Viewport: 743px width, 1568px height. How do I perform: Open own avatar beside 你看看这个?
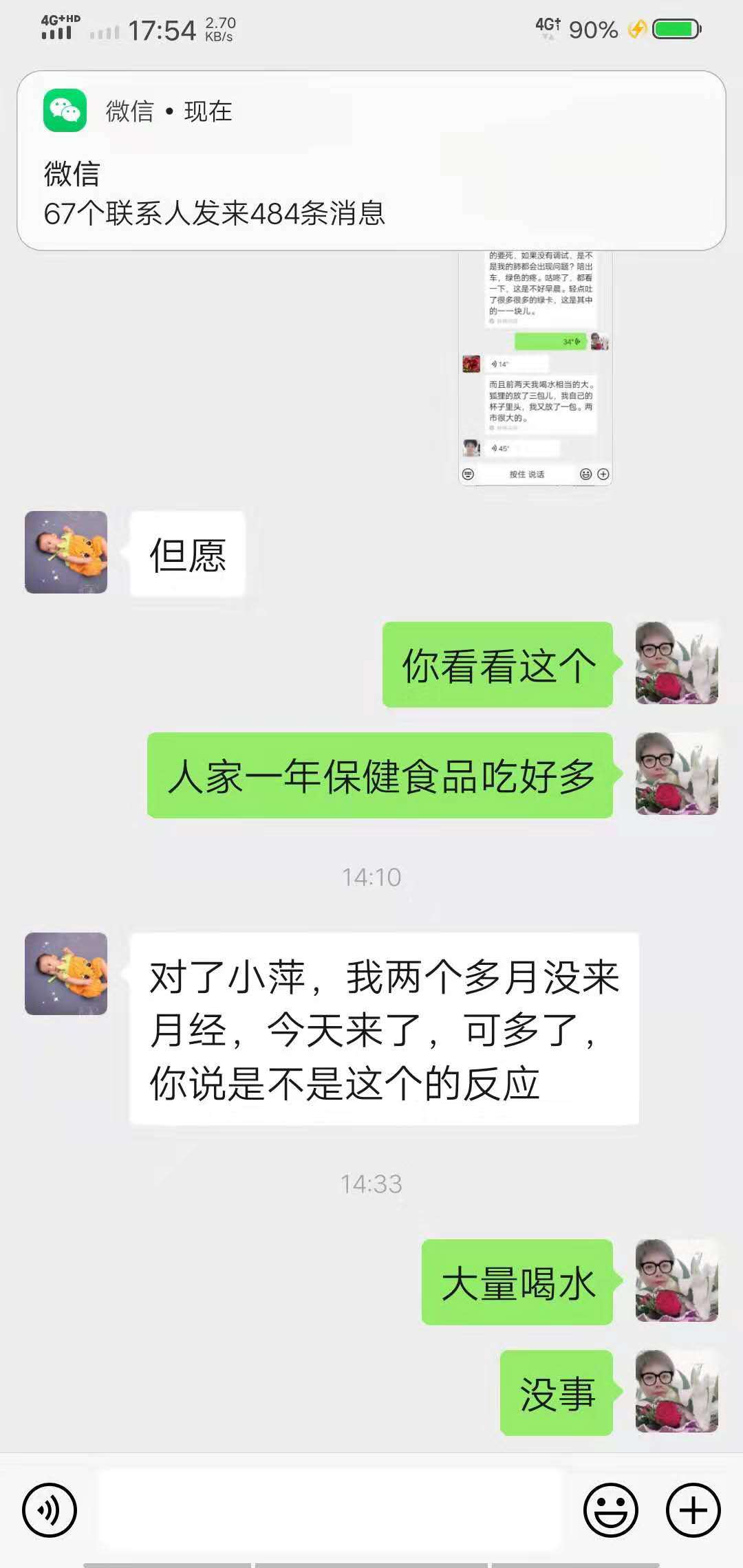(676, 664)
